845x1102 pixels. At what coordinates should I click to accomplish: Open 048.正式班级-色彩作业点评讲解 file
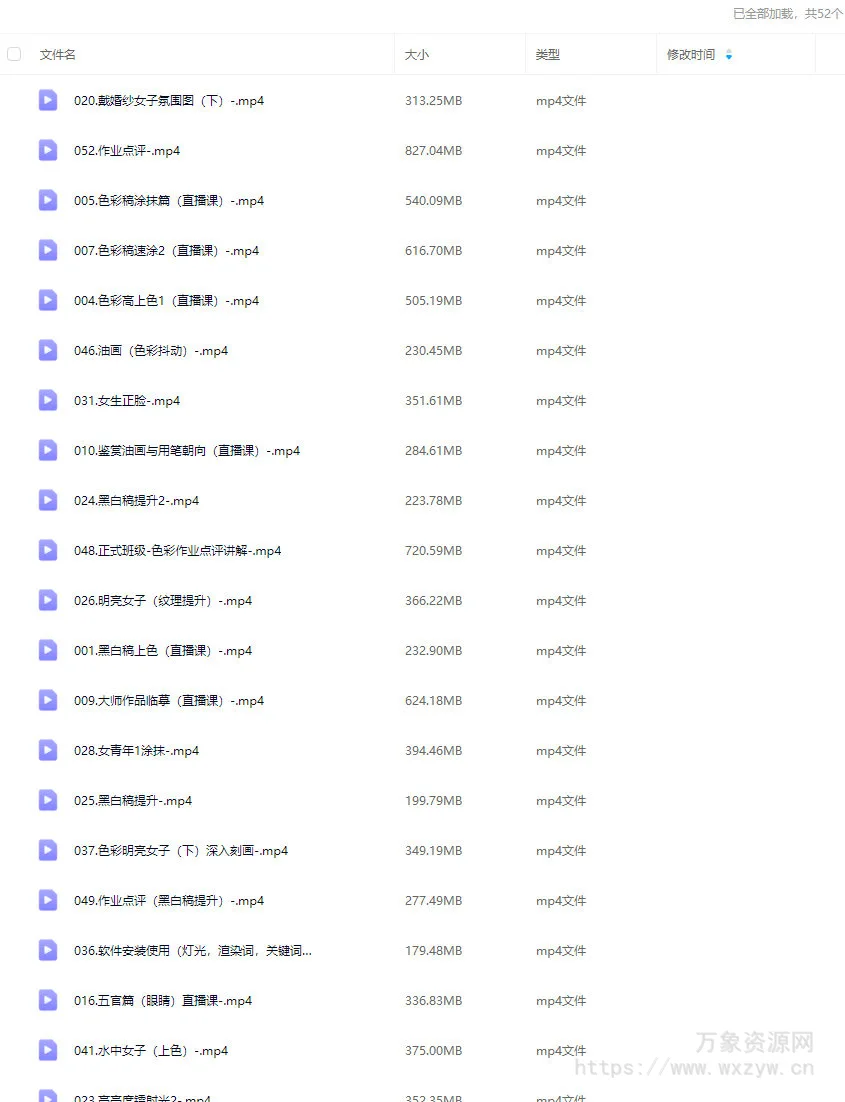[177, 551]
